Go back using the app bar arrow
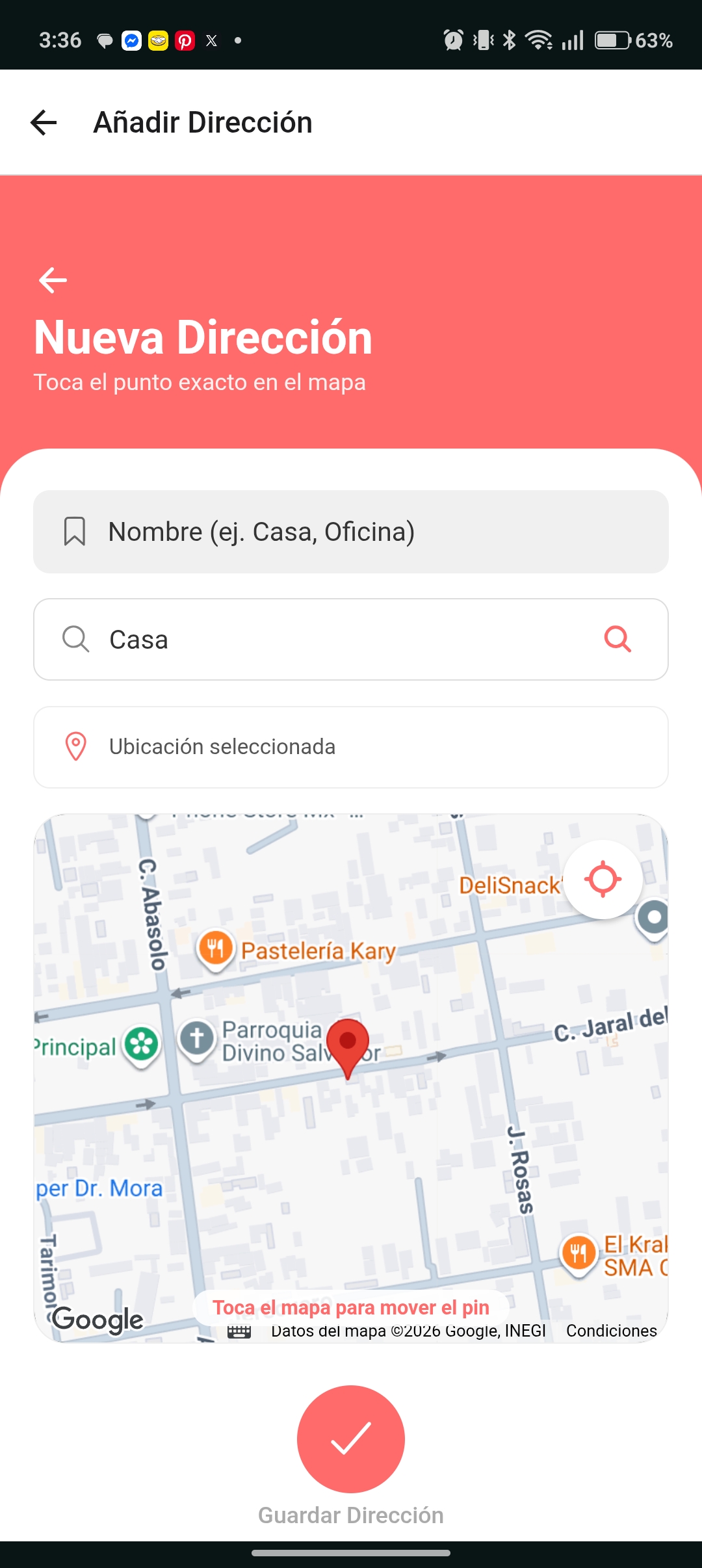This screenshot has width=702, height=1568. tap(44, 122)
